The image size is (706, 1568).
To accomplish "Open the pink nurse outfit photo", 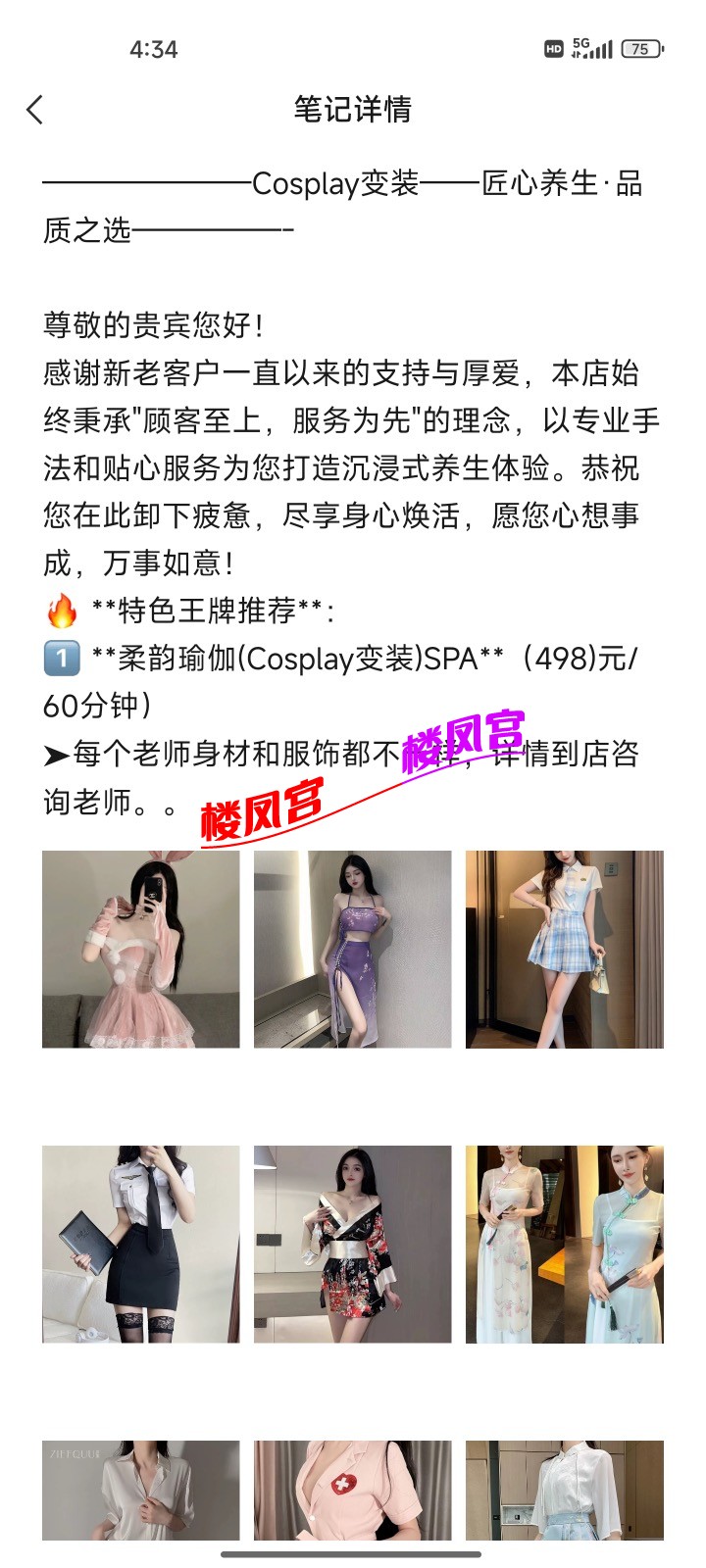I will pyautogui.click(x=353, y=1490).
